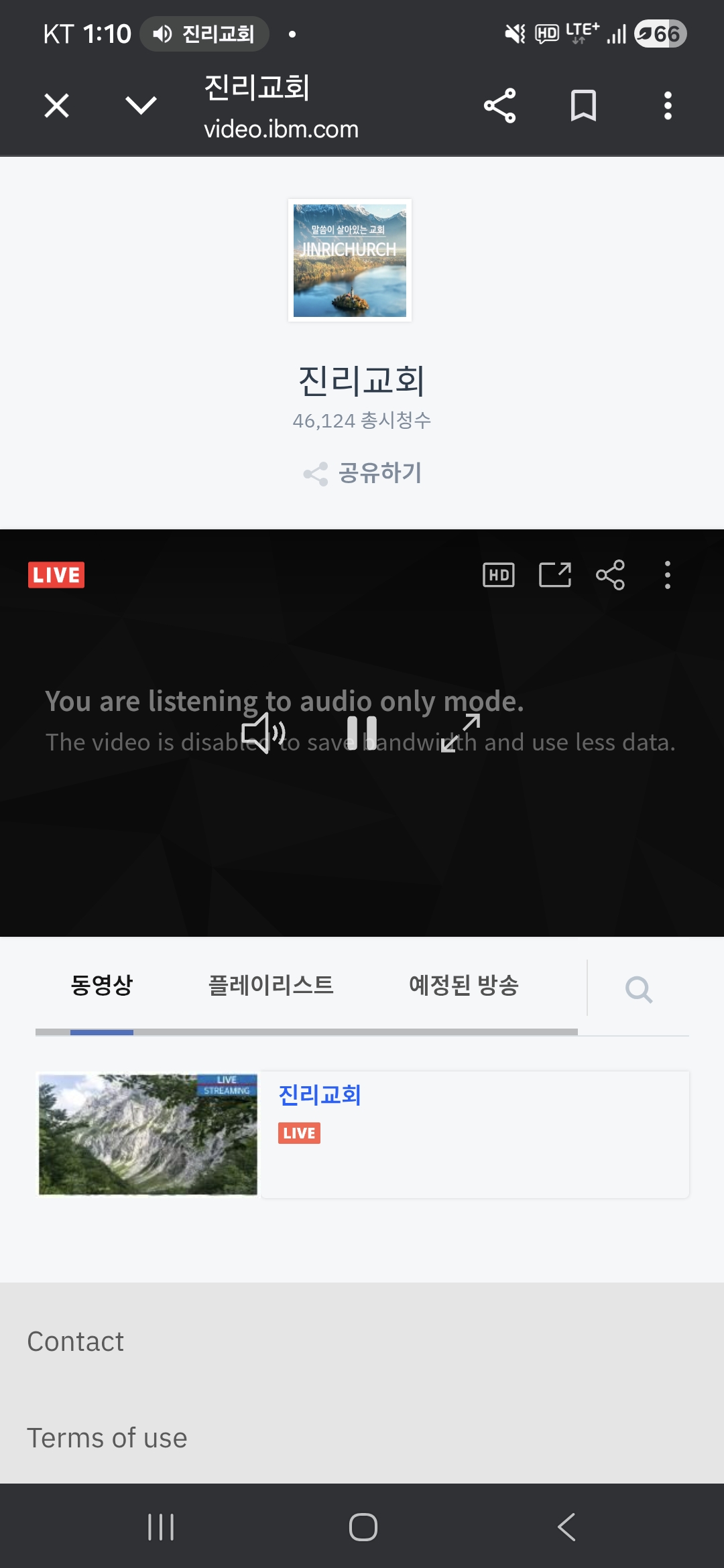The width and height of the screenshot is (724, 1568).
Task: Change video quality with the HD button
Action: (499, 575)
